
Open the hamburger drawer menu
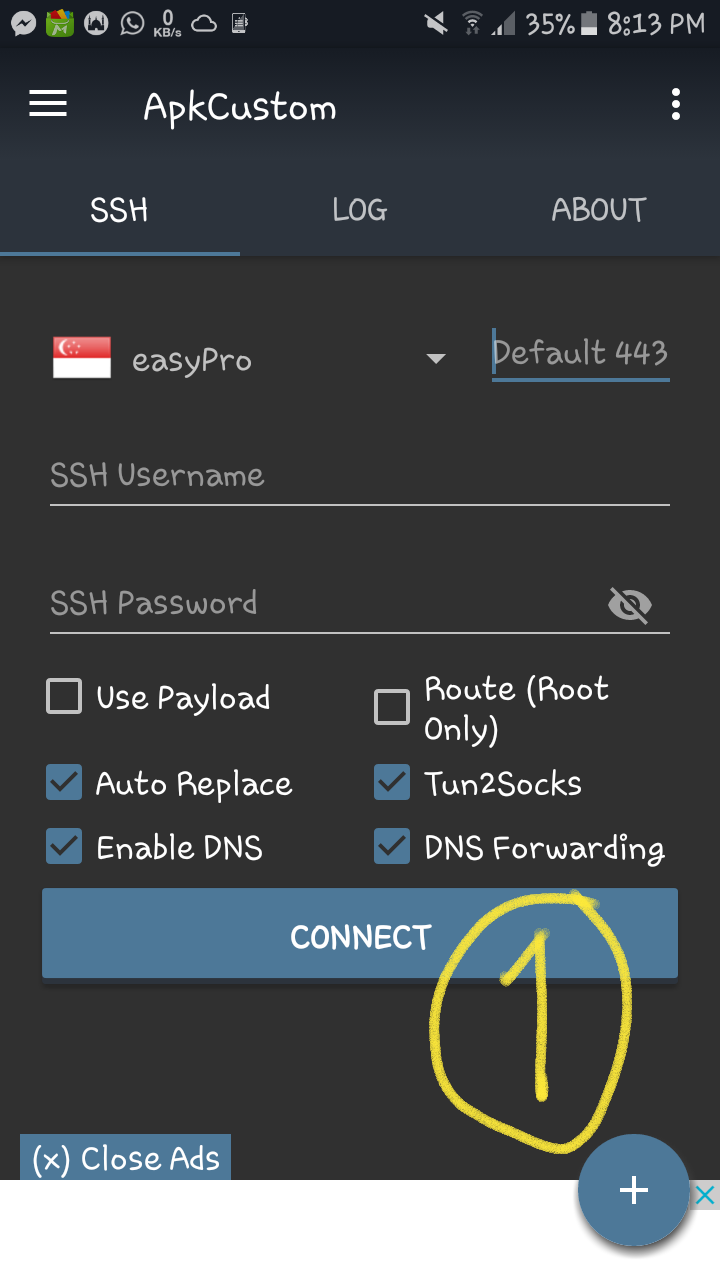48,104
